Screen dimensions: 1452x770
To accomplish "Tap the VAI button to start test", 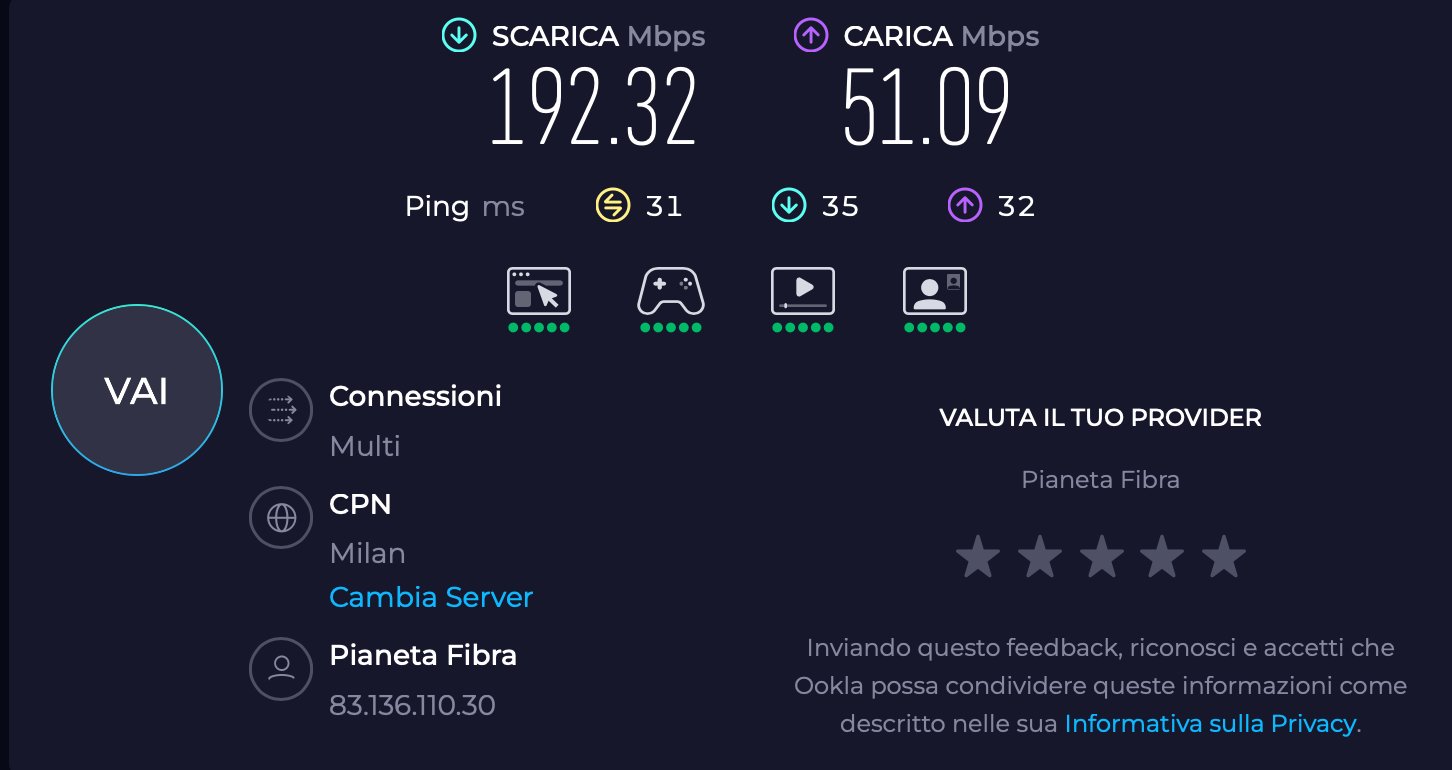I will pyautogui.click(x=137, y=390).
